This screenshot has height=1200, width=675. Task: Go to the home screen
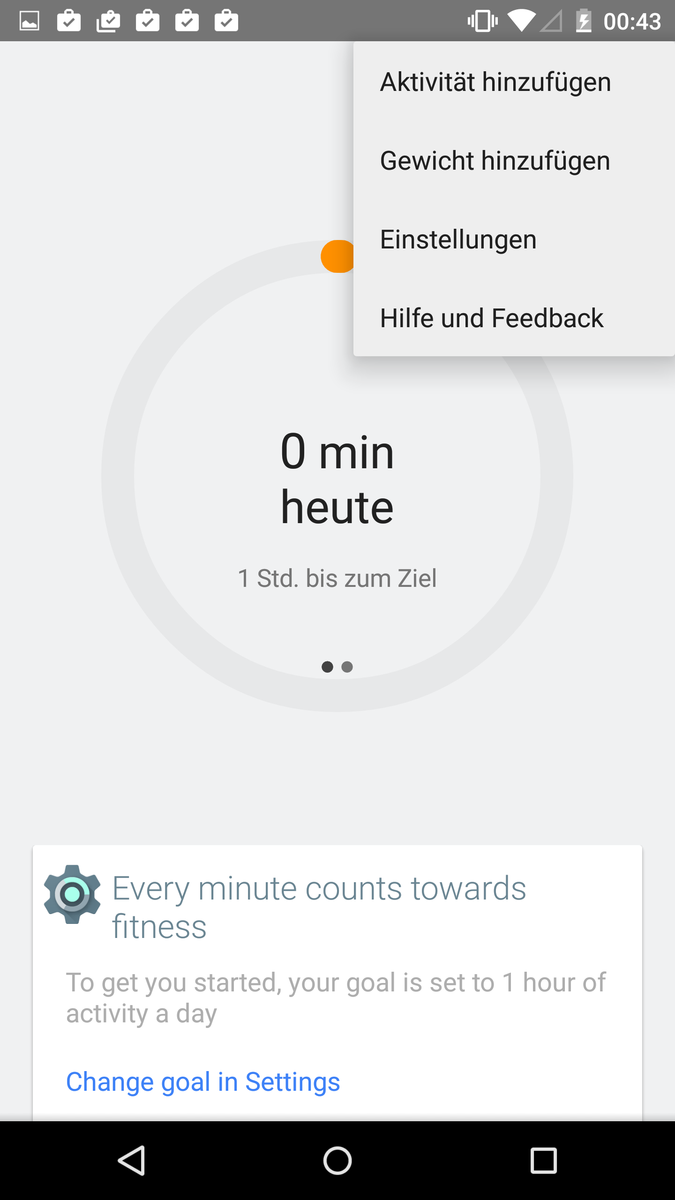pos(337,1160)
